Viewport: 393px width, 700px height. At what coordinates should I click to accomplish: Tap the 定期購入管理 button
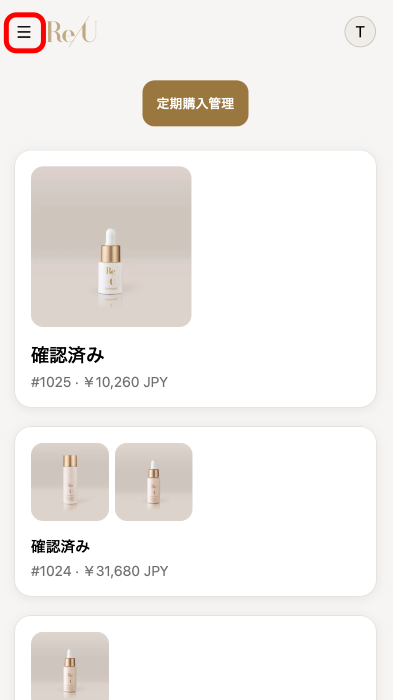coord(195,103)
